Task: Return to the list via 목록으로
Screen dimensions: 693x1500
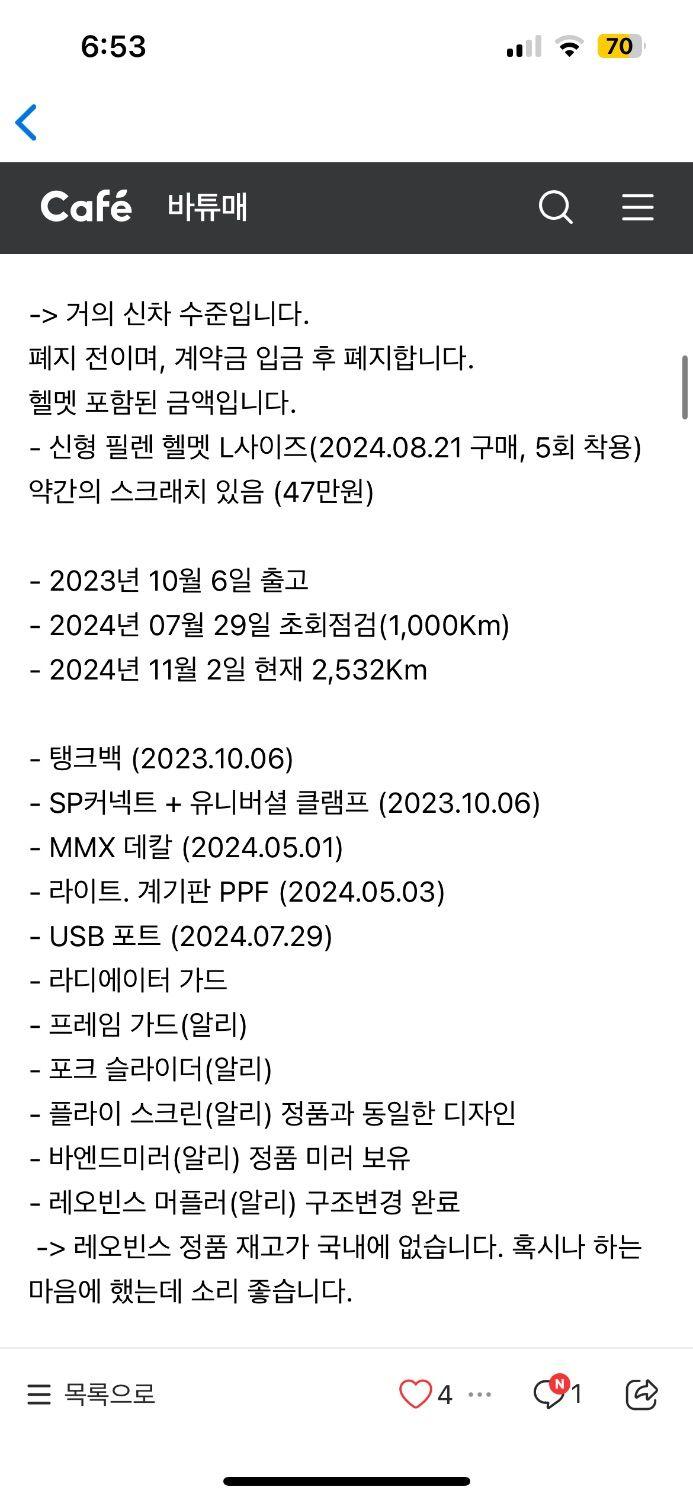Action: [x=91, y=1394]
